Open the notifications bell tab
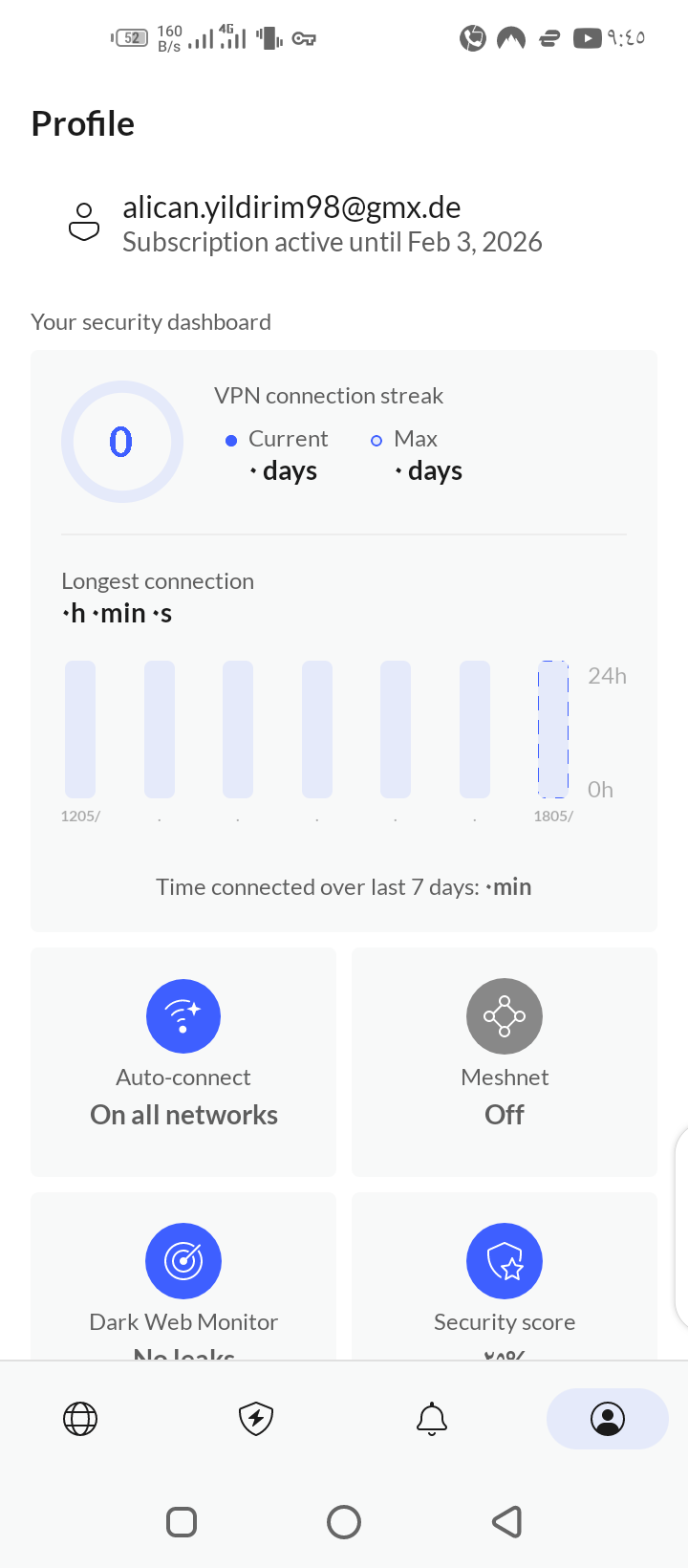This screenshot has width=688, height=1568. (432, 1419)
